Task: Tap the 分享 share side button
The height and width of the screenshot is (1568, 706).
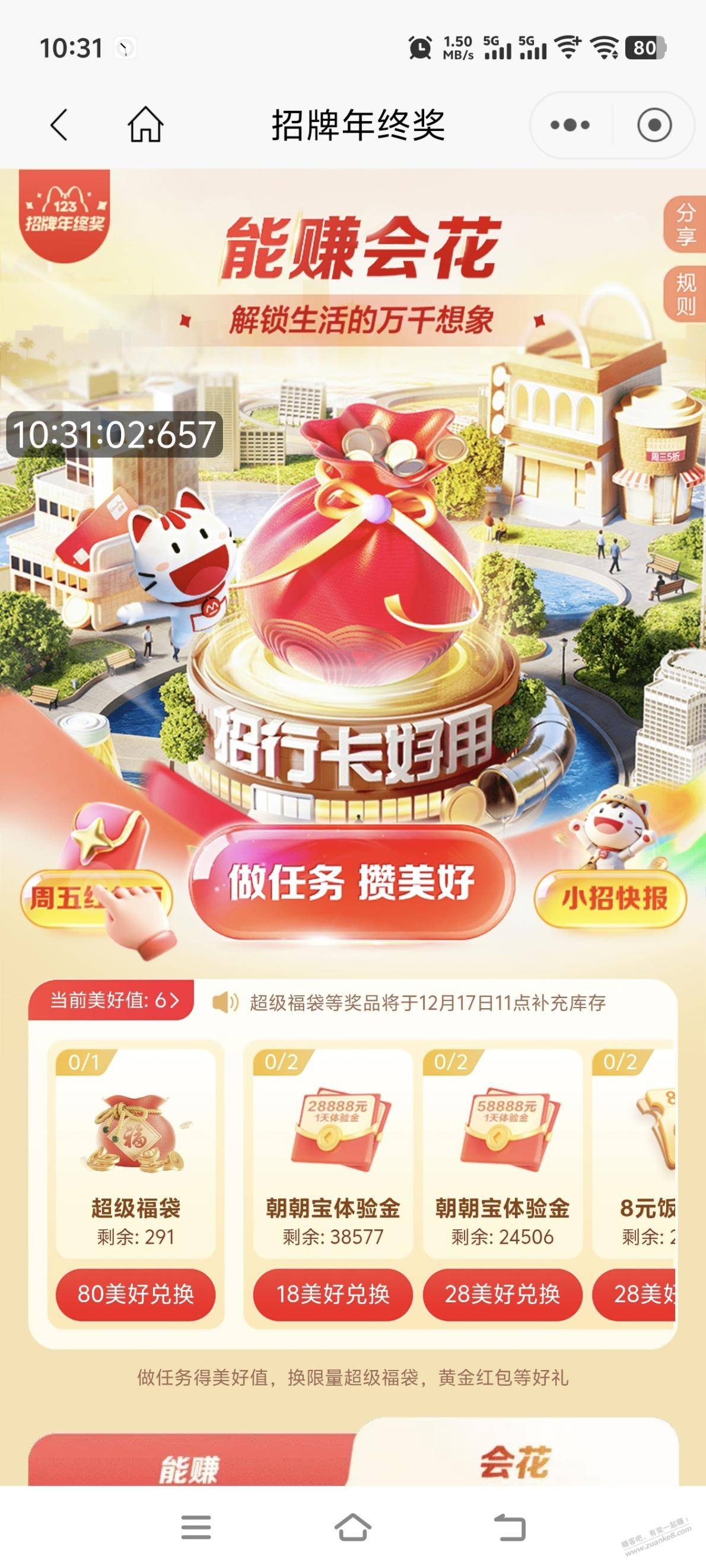Action: [x=685, y=224]
